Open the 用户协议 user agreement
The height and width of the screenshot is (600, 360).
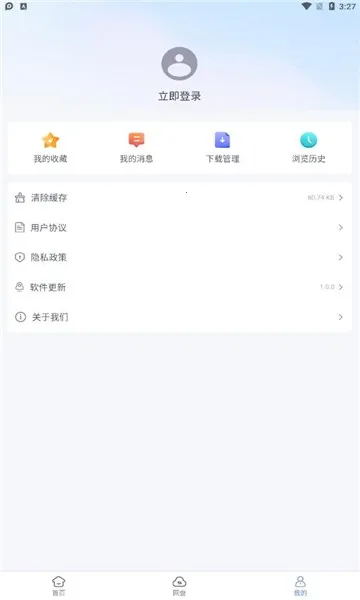(179, 227)
